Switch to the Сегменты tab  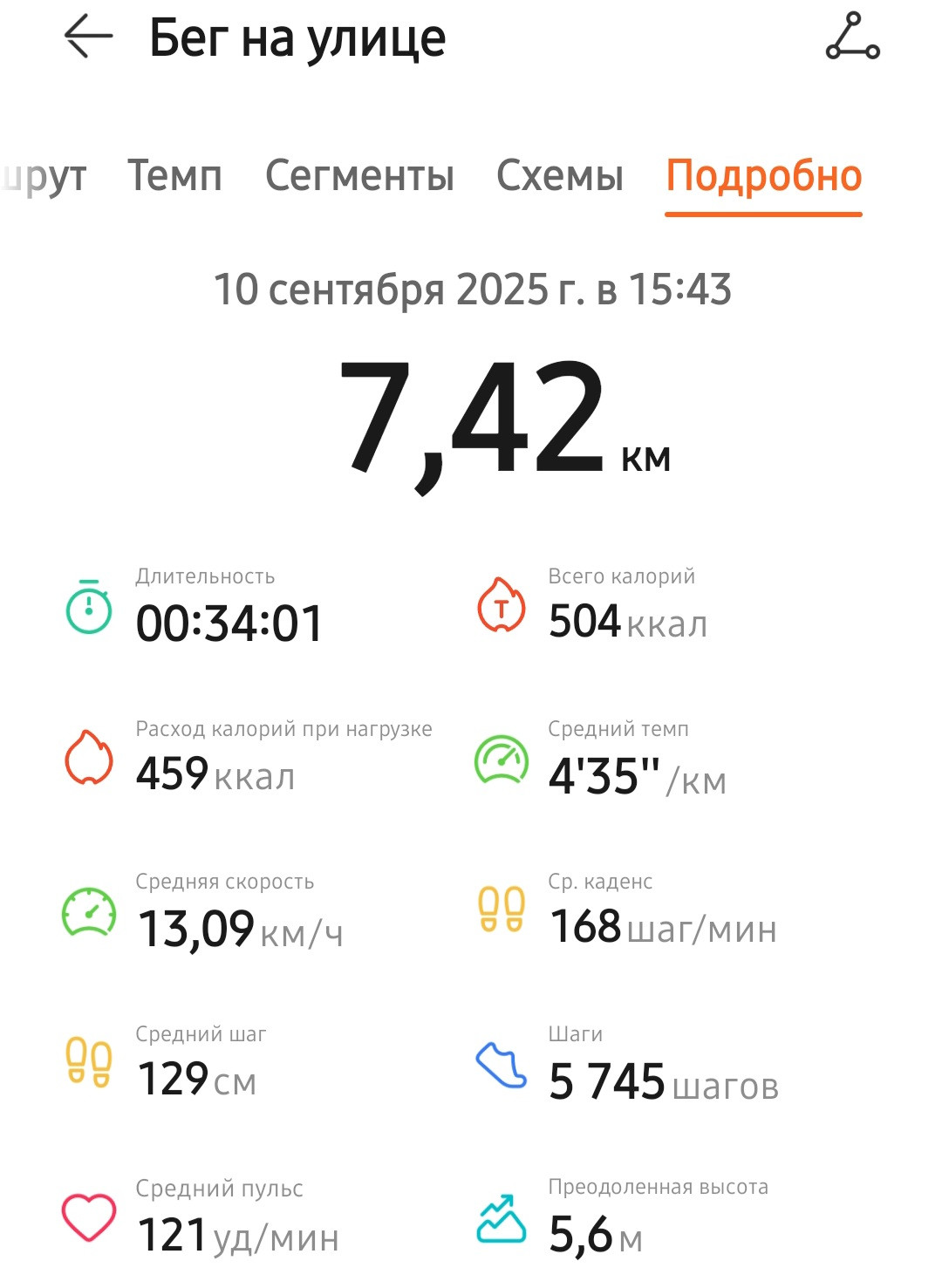pyautogui.click(x=359, y=175)
